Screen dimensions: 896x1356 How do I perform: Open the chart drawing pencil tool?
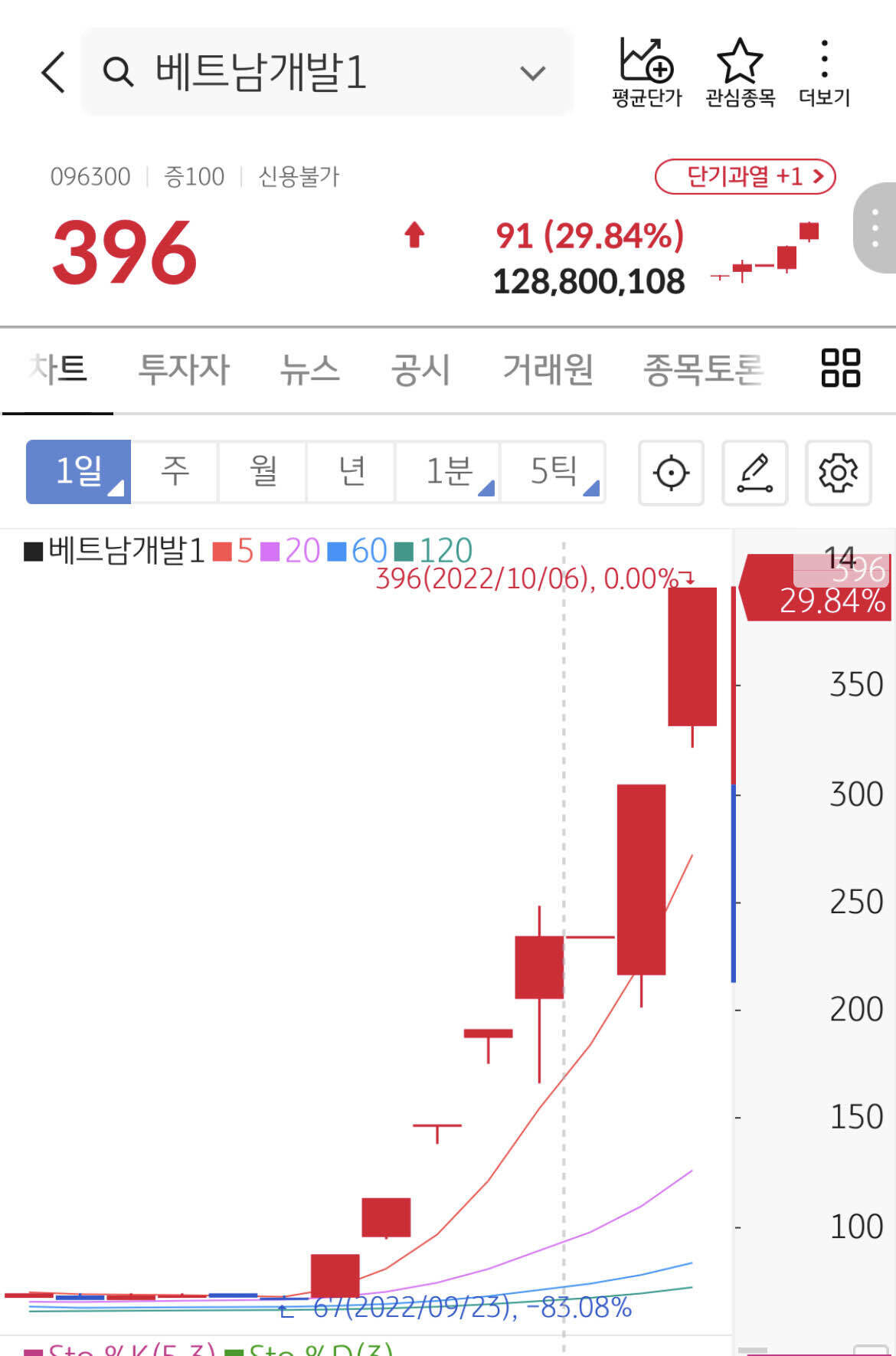[x=754, y=473]
